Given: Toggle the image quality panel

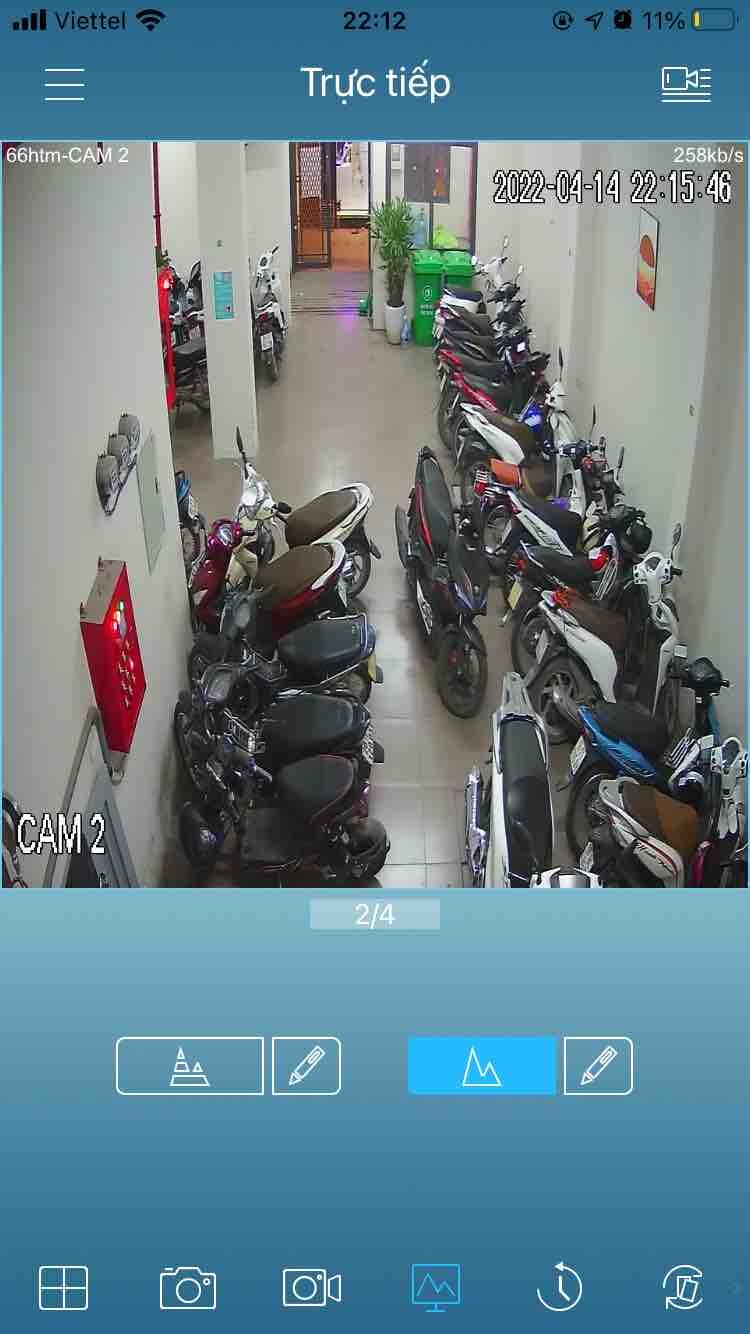Looking at the screenshot, I should coord(436,1287).
